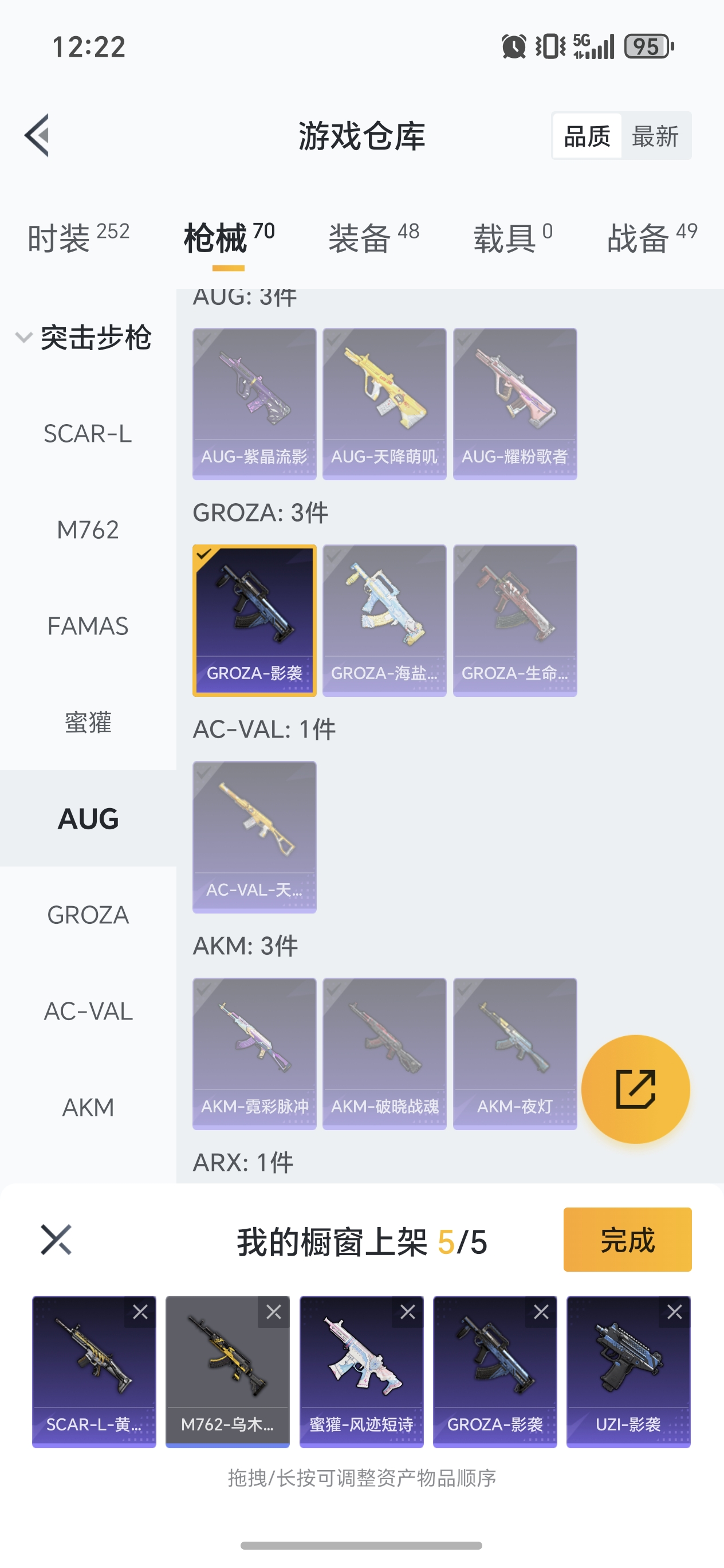Select FAMAS in the weapon list
Image resolution: width=724 pixels, height=1568 pixels.
[x=88, y=626]
